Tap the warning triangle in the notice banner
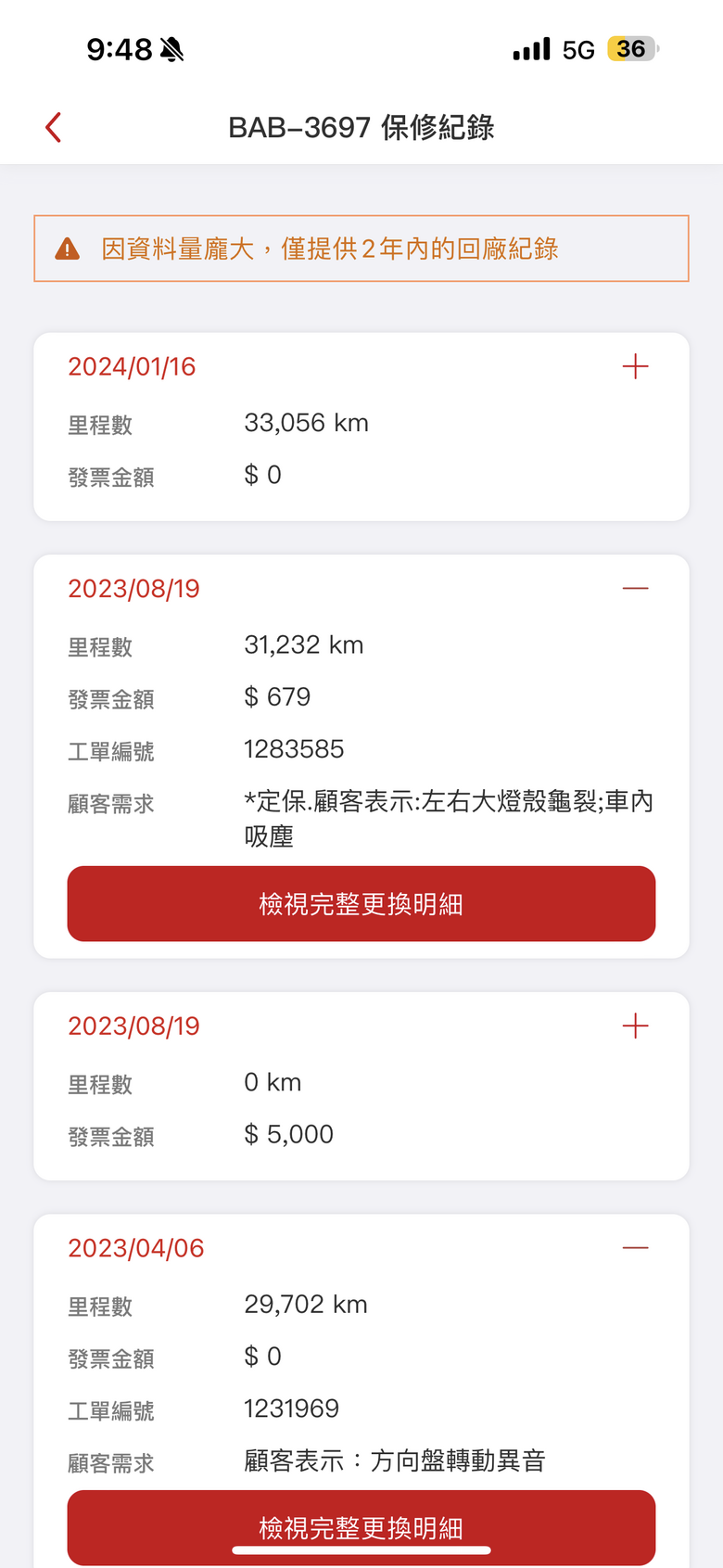The width and height of the screenshot is (723, 1568). coord(68,249)
